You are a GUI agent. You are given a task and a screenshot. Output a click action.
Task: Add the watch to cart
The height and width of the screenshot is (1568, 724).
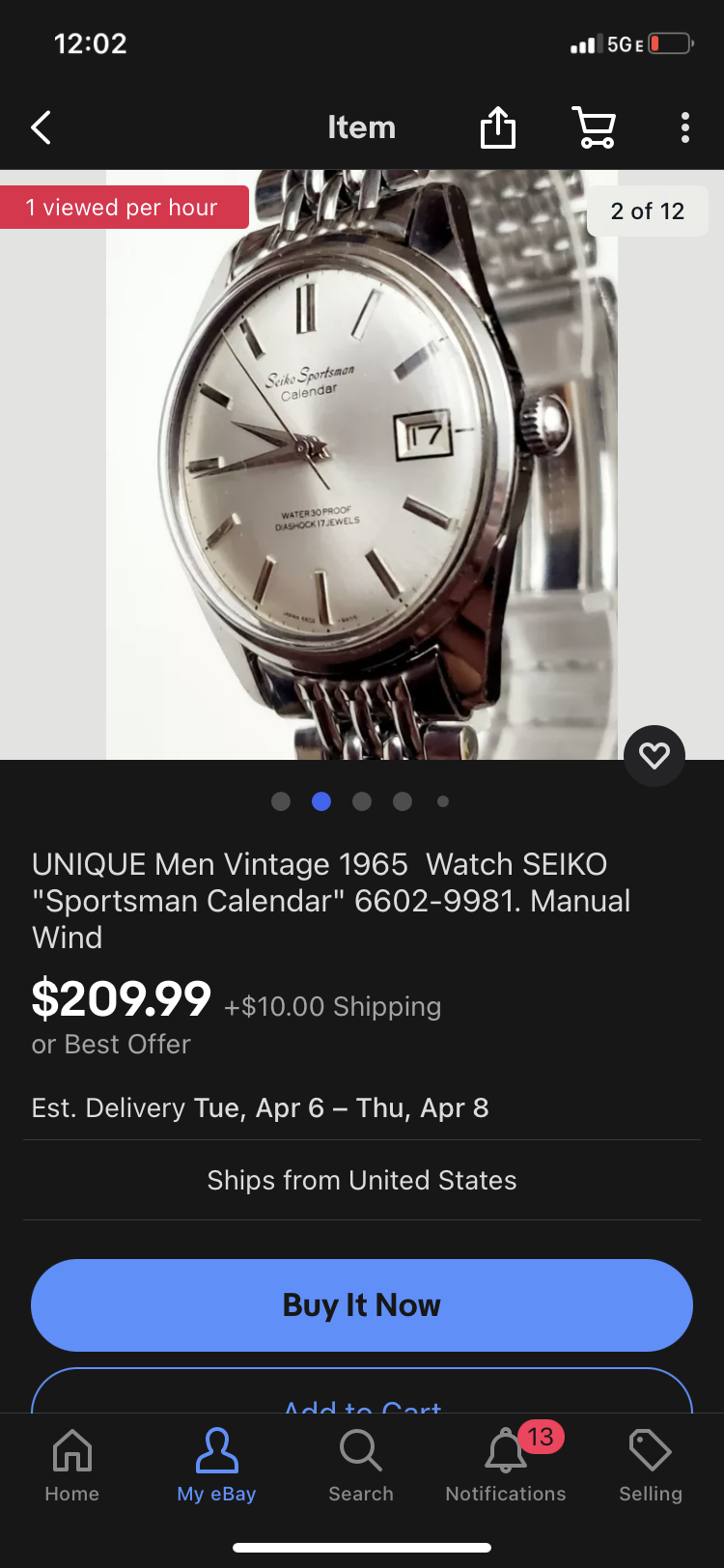pos(362,1396)
